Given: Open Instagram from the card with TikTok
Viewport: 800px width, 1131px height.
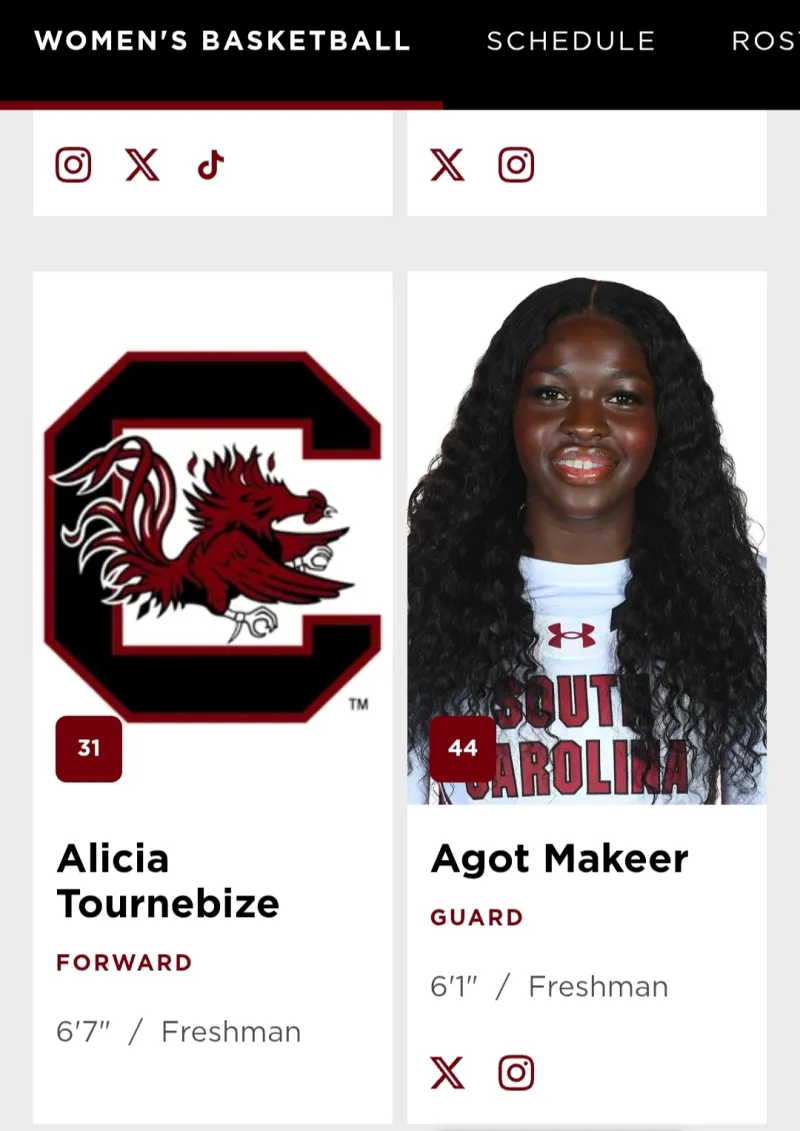Looking at the screenshot, I should click(73, 165).
